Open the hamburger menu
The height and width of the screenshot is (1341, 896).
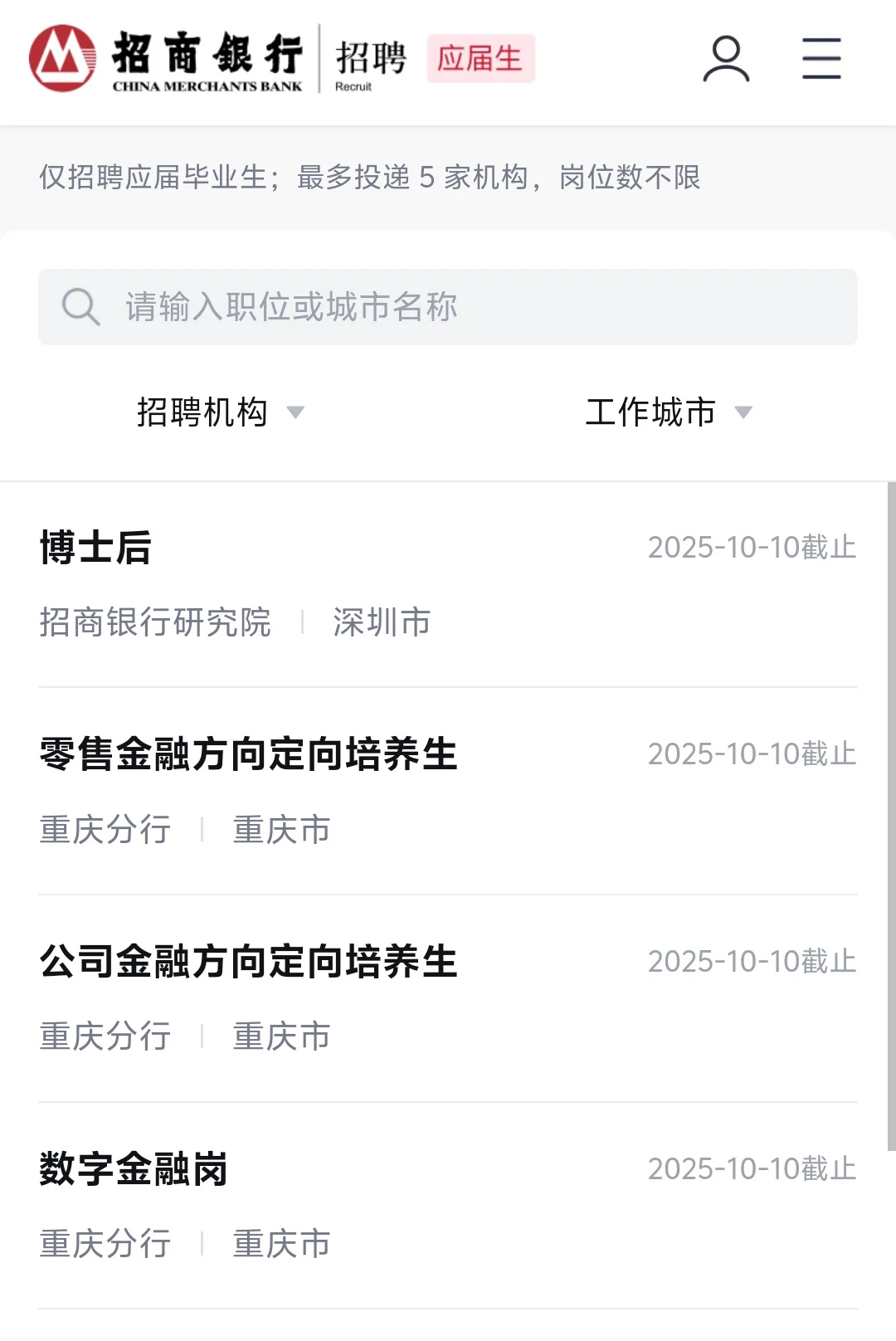click(821, 59)
